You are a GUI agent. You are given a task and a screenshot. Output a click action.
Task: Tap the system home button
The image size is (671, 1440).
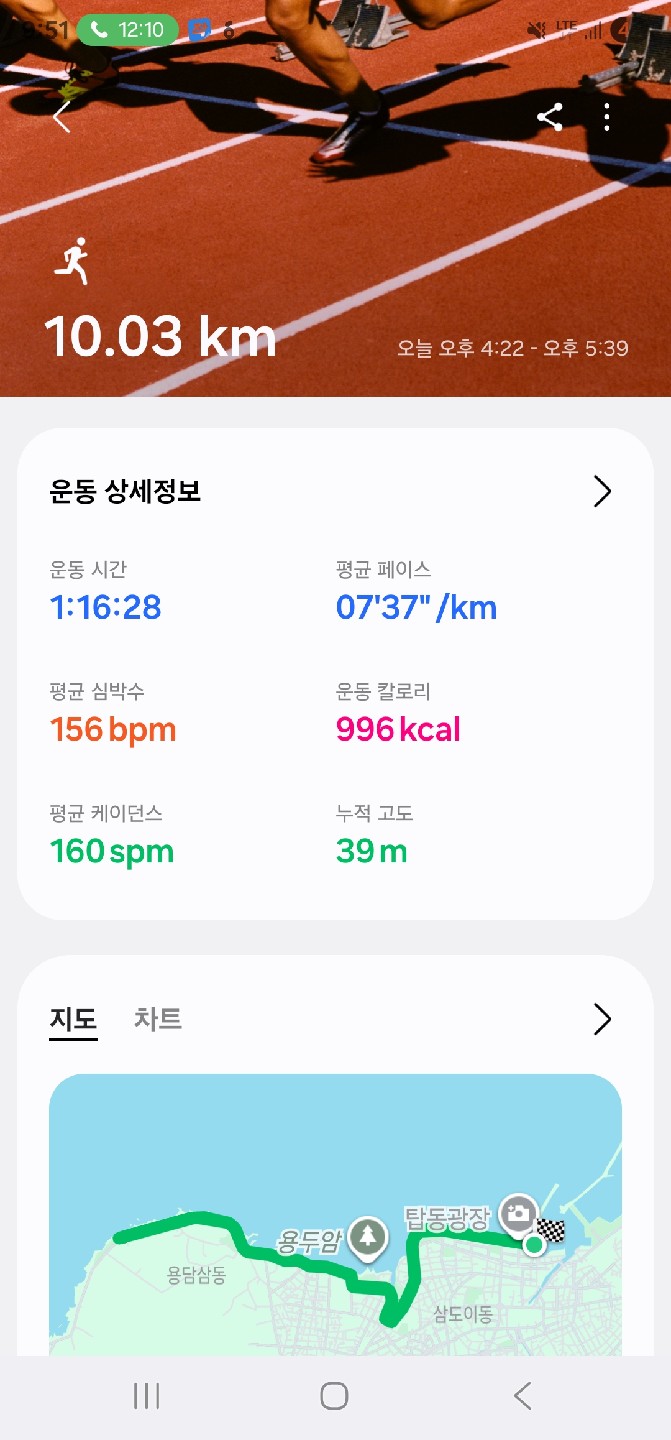click(x=334, y=1396)
